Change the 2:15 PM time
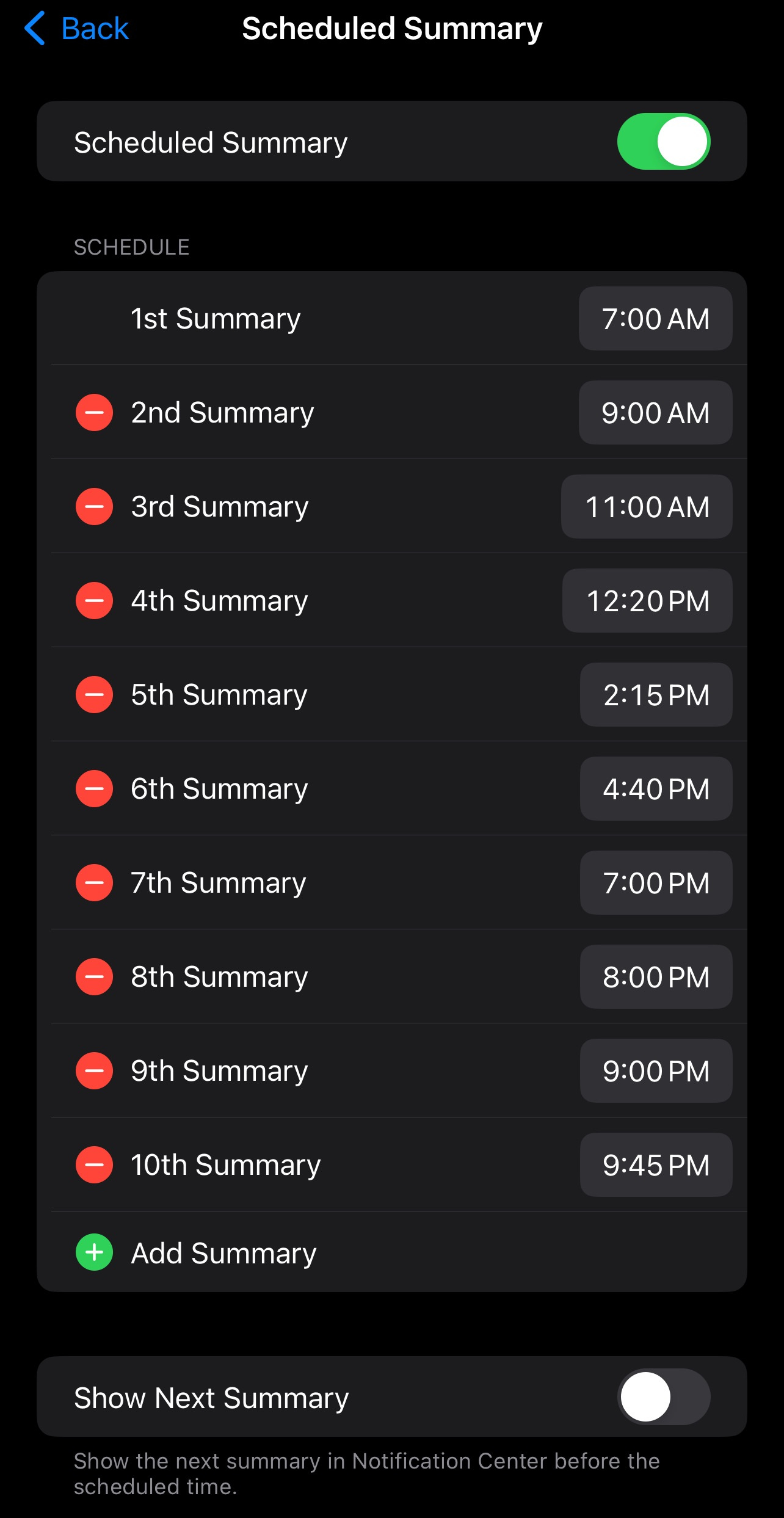 tap(656, 695)
